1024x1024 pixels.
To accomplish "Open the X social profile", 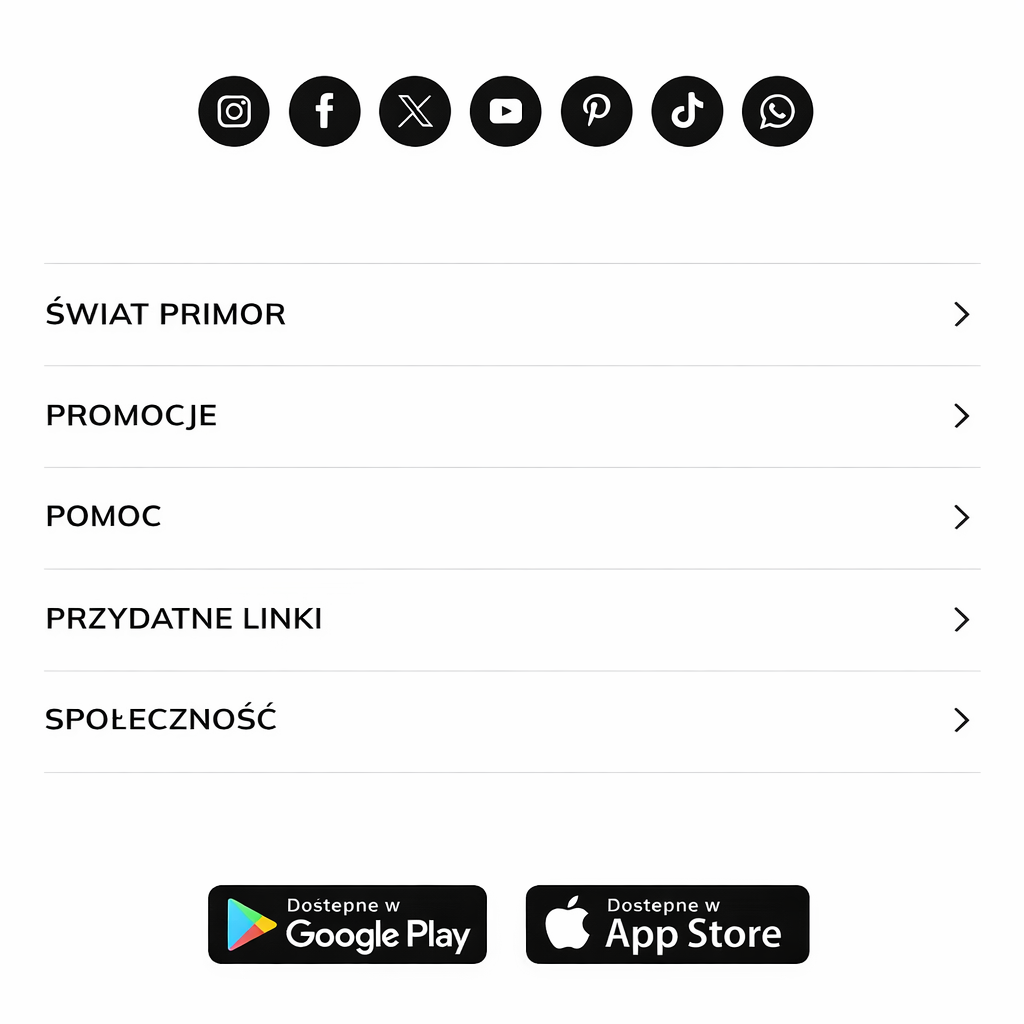I will (415, 111).
